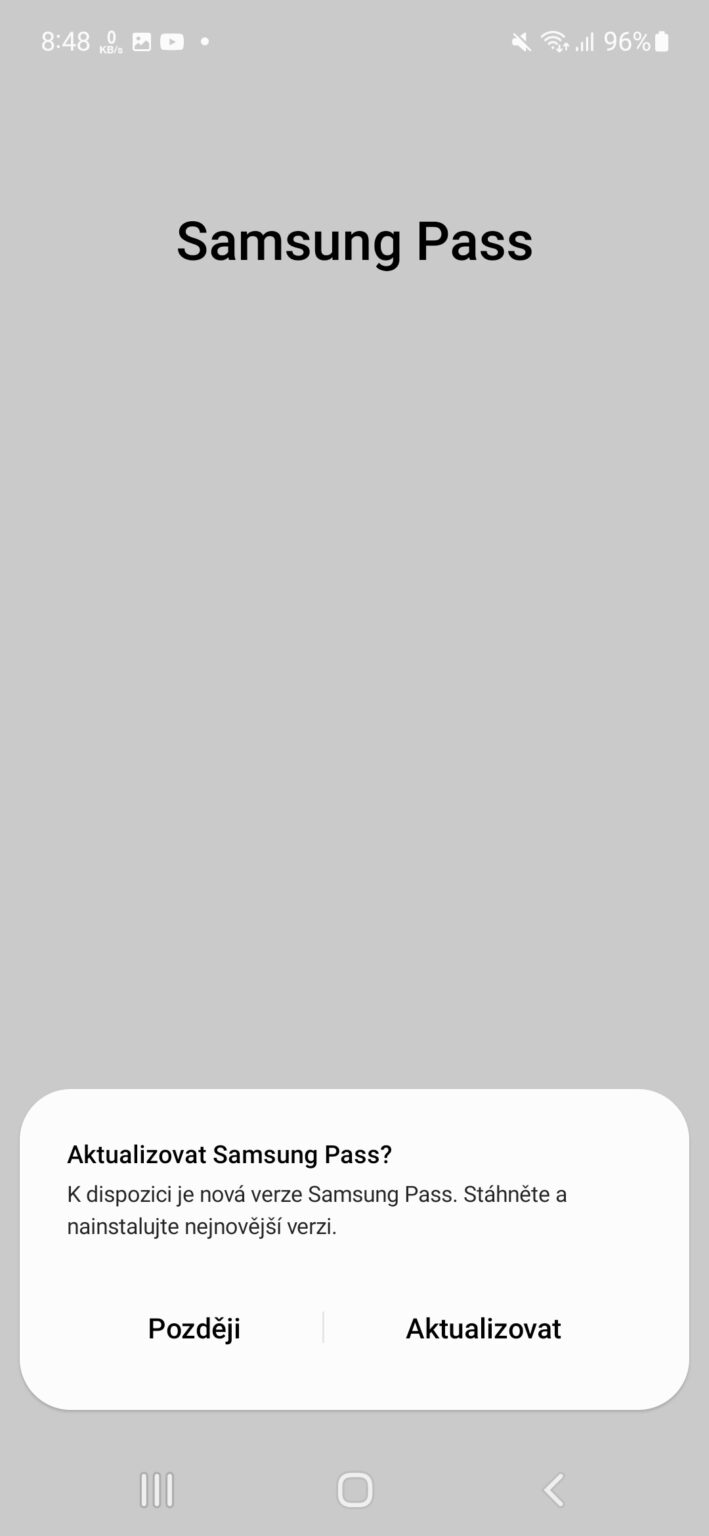Tap Později to postpone the update
The height and width of the screenshot is (1536, 709).
(194, 1328)
